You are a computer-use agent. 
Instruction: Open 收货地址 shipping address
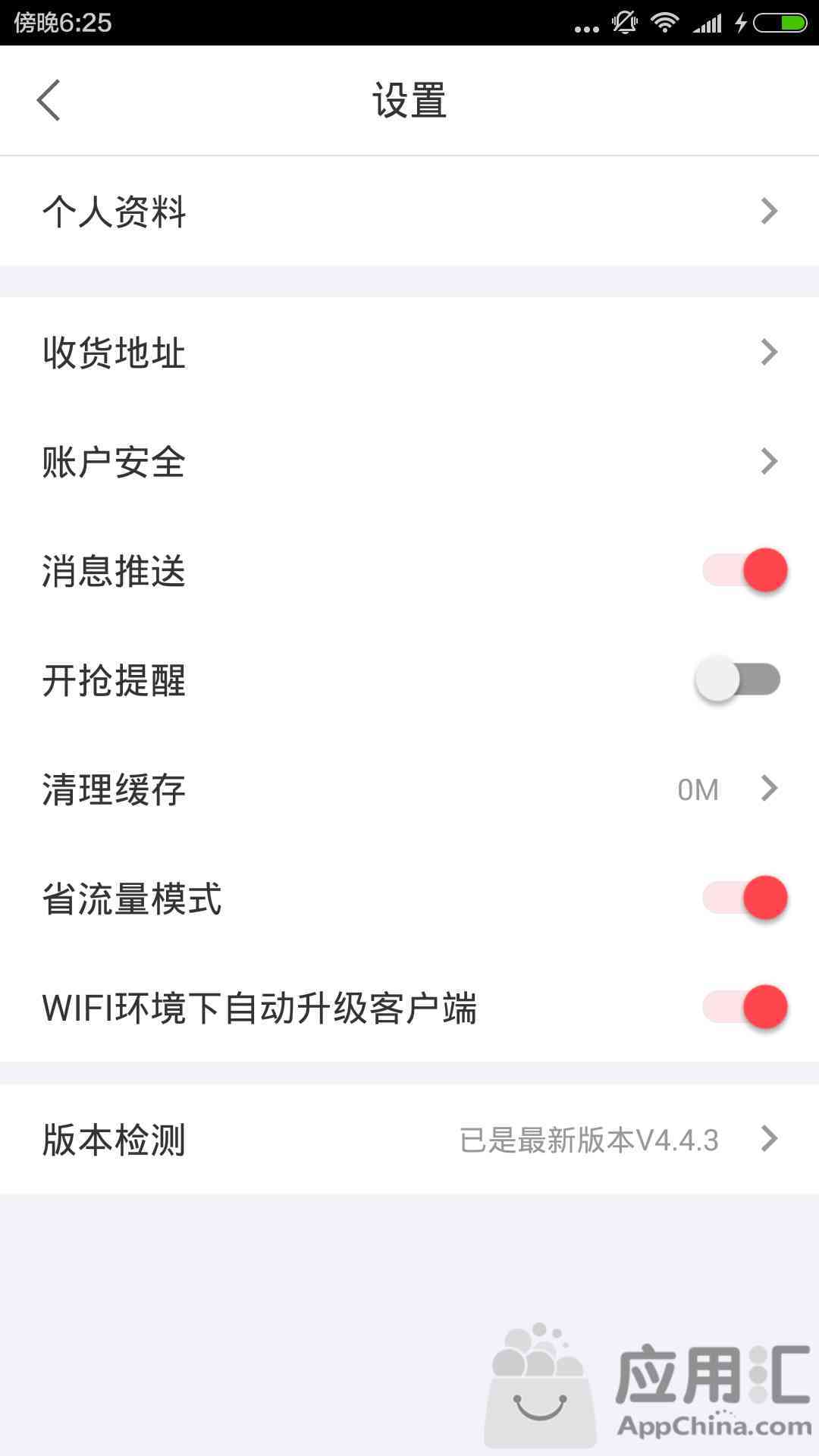[409, 352]
